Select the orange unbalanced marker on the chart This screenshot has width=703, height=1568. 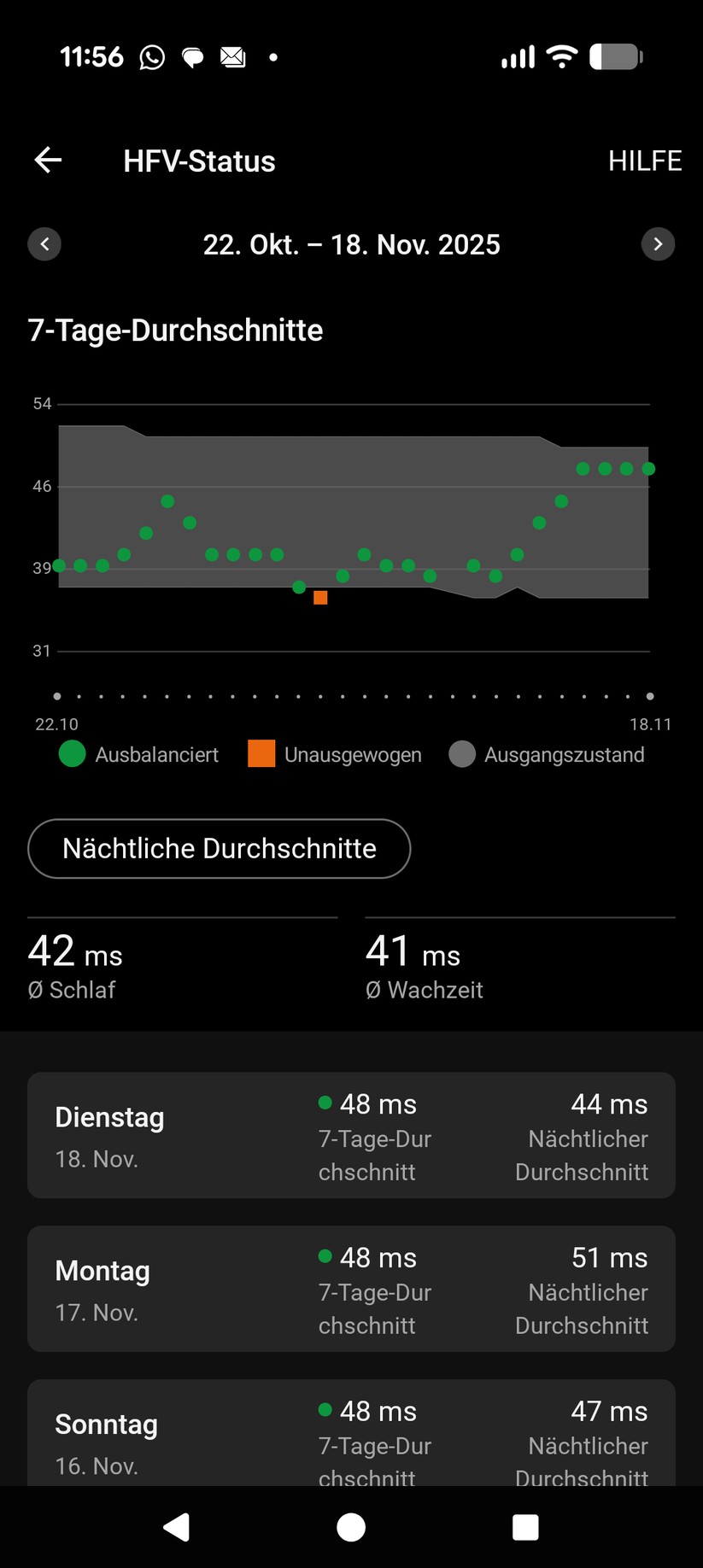(320, 598)
